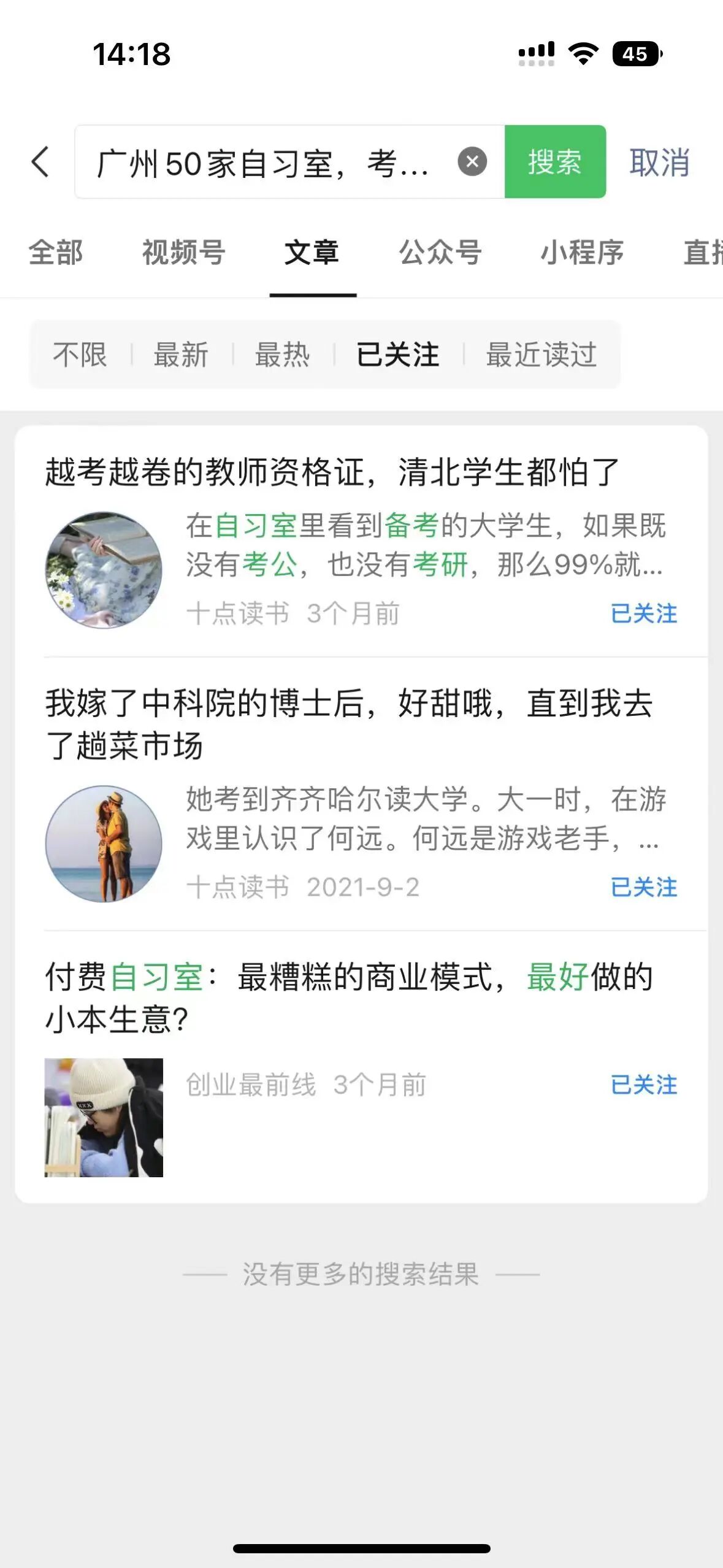Clear the search query text
Image resolution: width=723 pixels, height=1568 pixels.
tap(472, 162)
